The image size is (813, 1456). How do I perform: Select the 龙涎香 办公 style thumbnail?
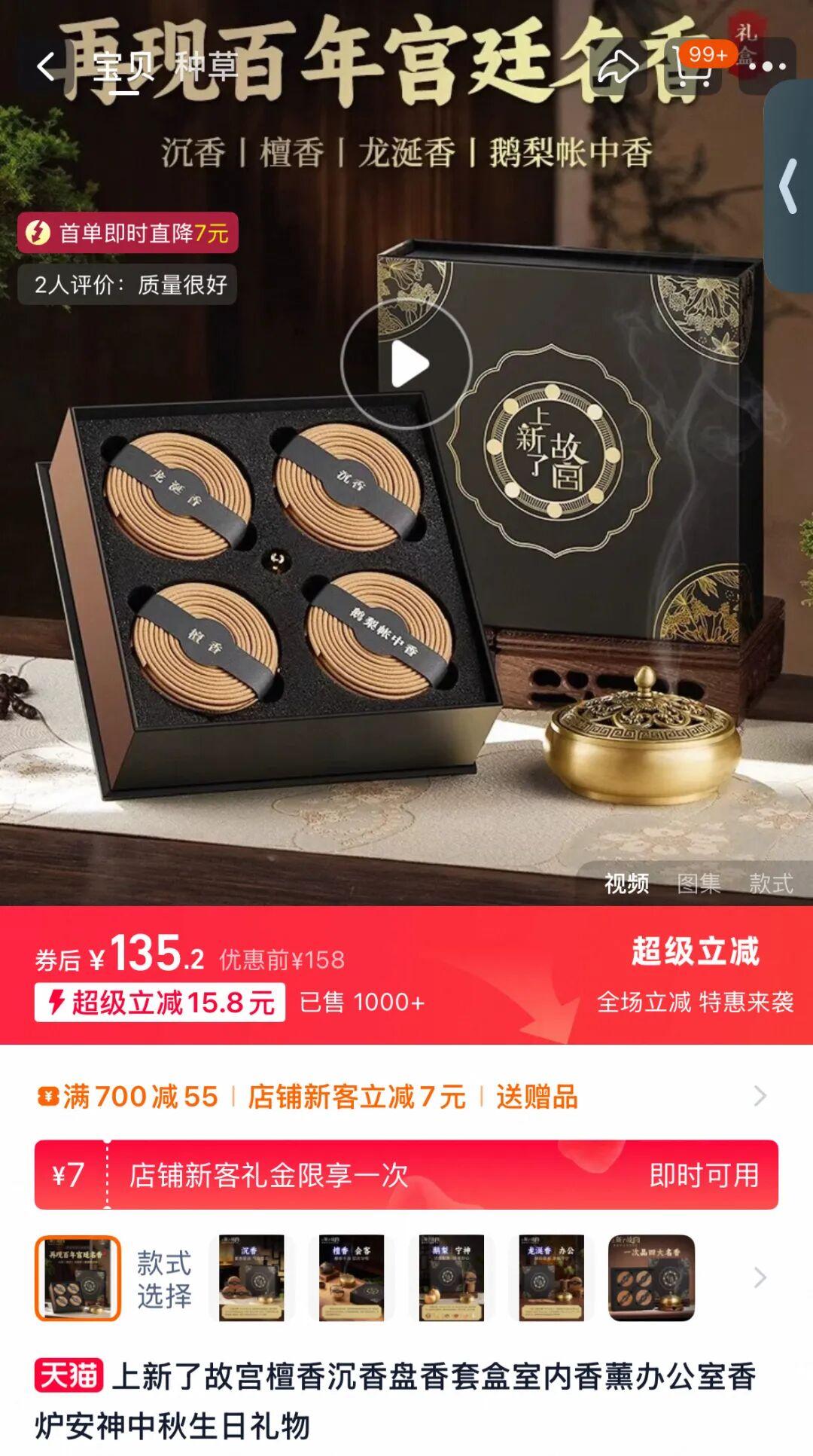tap(551, 1277)
